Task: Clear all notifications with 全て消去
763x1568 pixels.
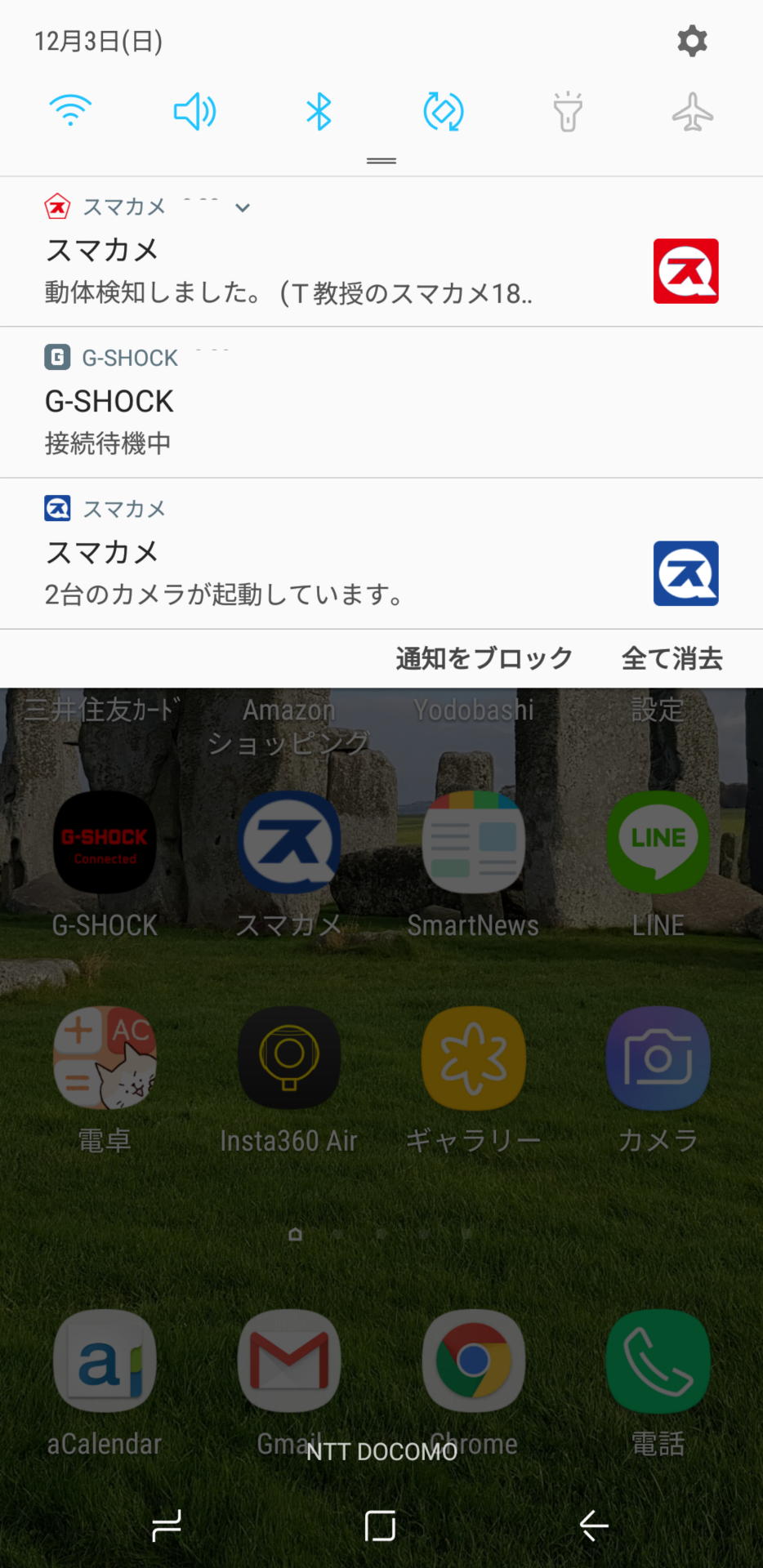Action: point(672,658)
